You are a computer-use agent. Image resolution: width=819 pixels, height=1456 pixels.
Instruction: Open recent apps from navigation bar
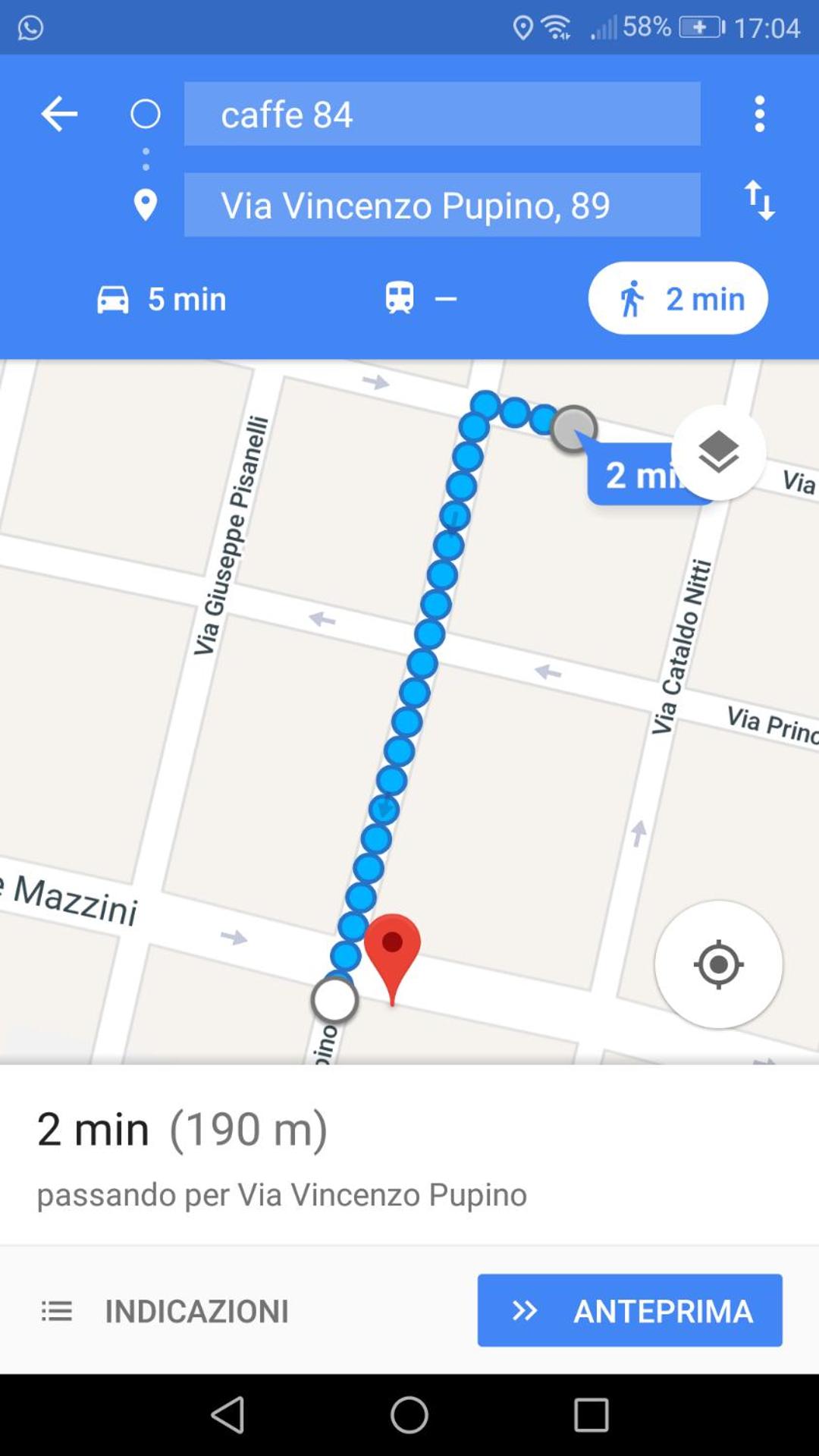tap(591, 1414)
